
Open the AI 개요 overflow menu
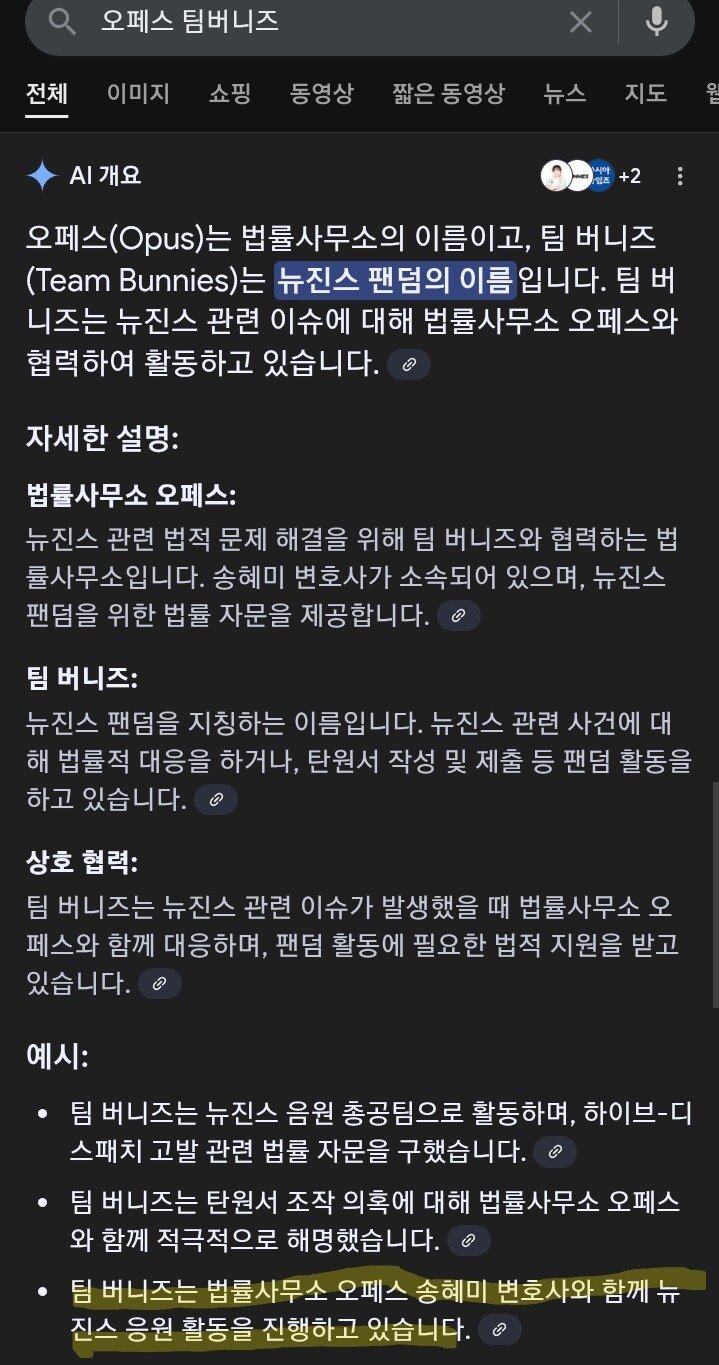click(681, 177)
